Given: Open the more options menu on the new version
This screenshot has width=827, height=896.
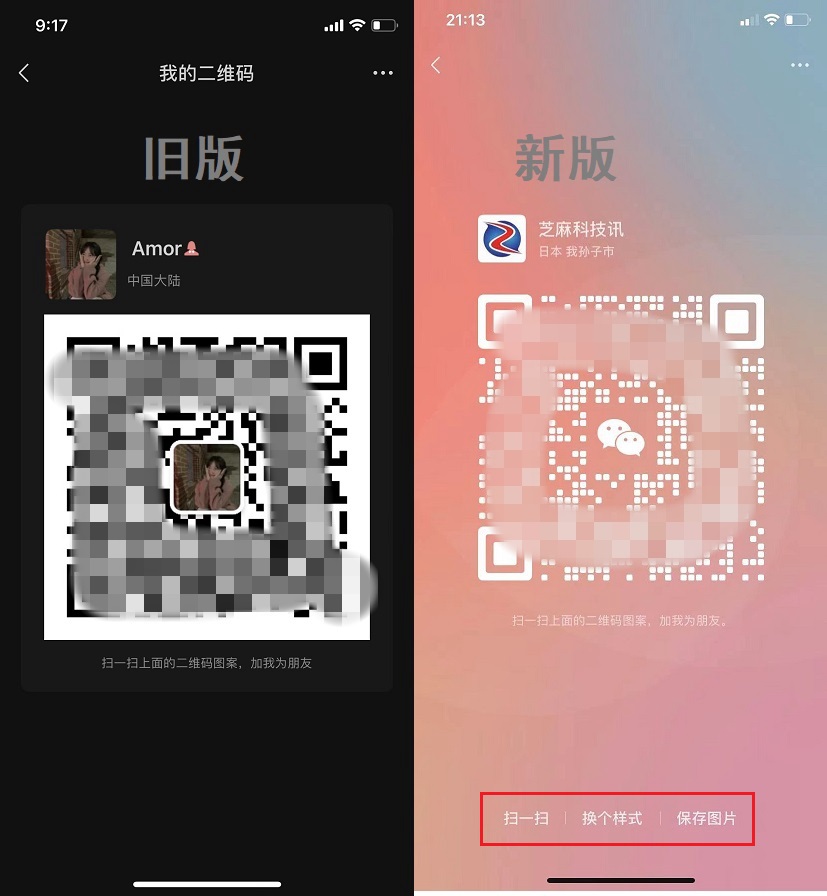Looking at the screenshot, I should tap(799, 64).
